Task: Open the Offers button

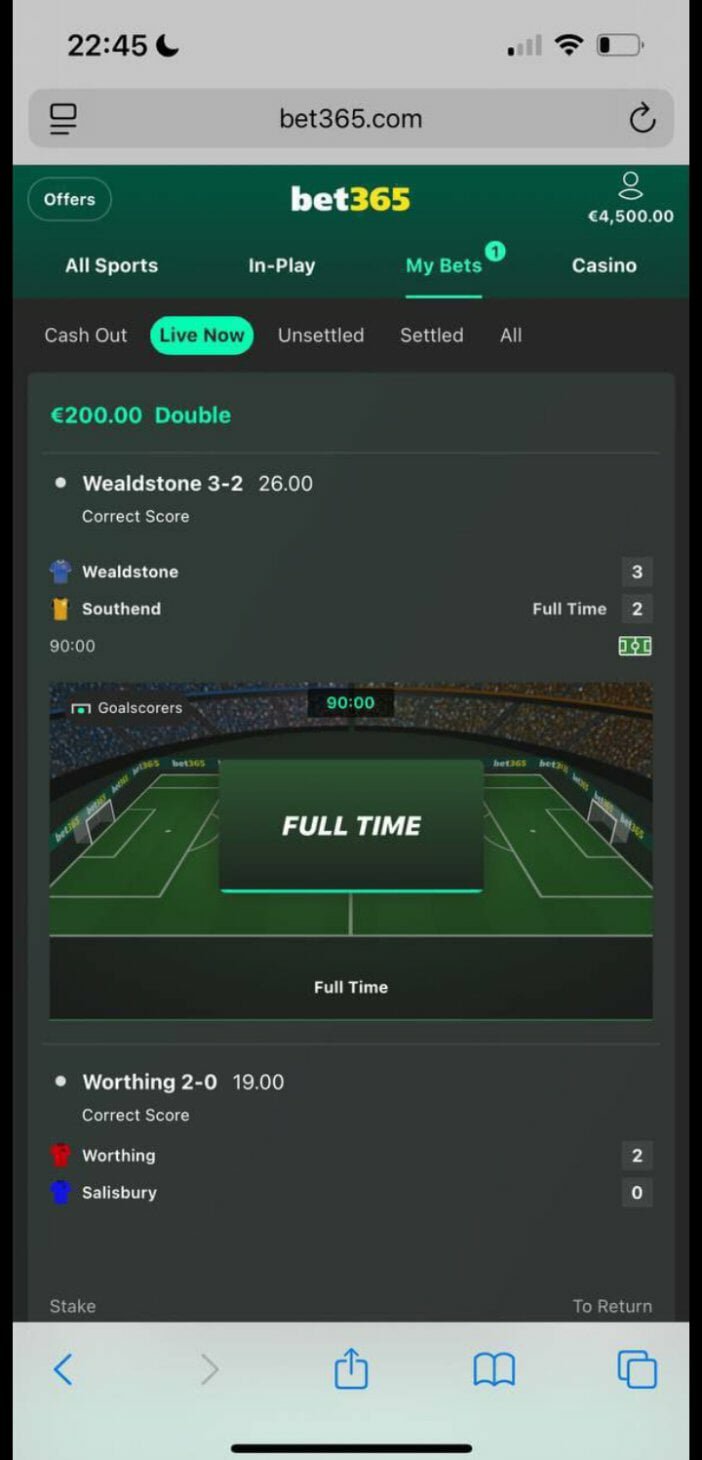Action: point(69,199)
